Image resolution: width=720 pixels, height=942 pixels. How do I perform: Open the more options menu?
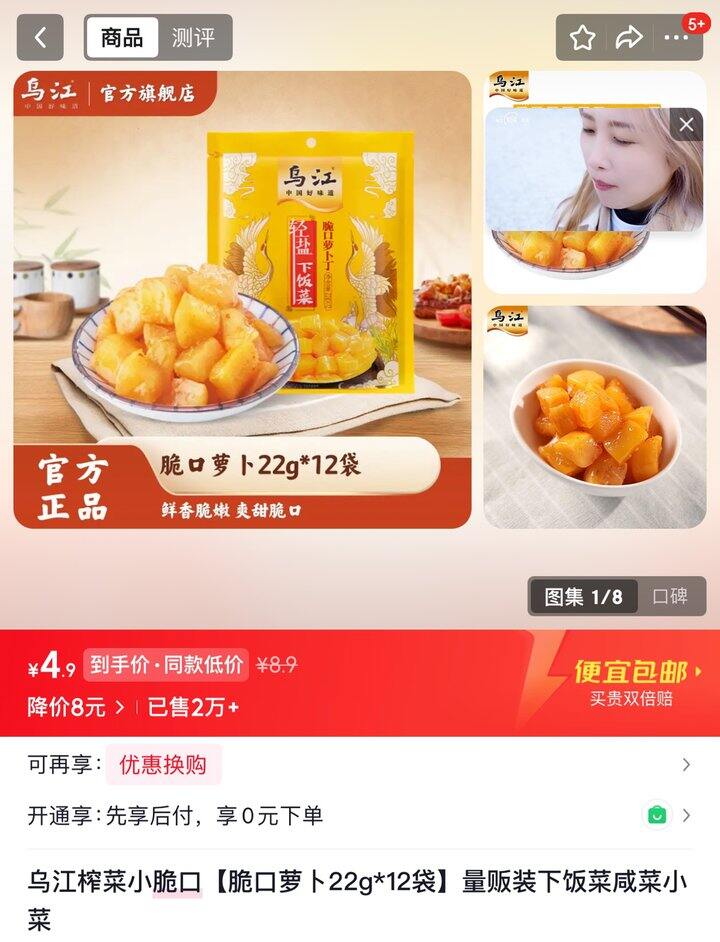click(x=677, y=38)
